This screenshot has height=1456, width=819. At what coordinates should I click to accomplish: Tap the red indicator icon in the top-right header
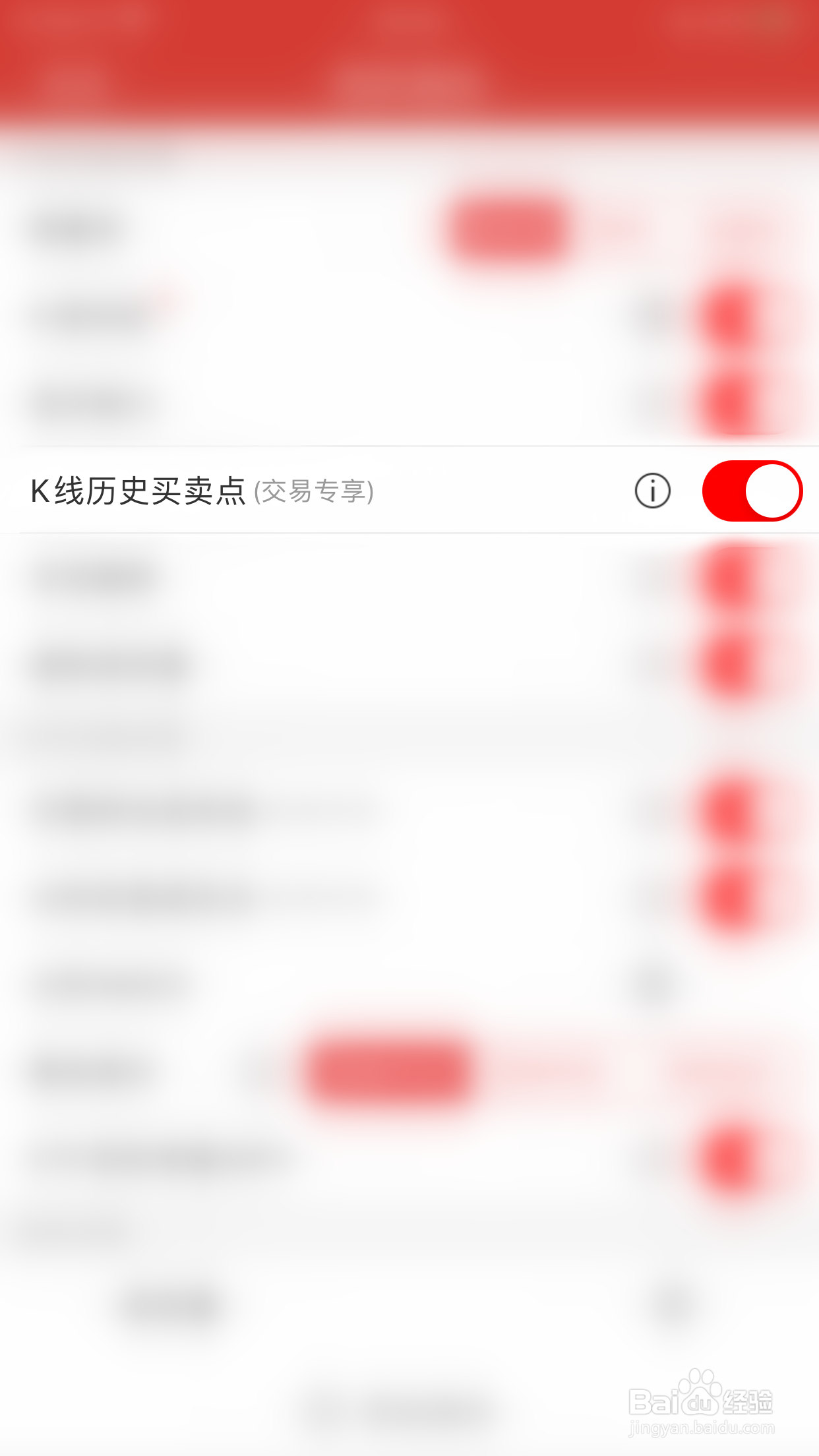pyautogui.click(x=725, y=20)
